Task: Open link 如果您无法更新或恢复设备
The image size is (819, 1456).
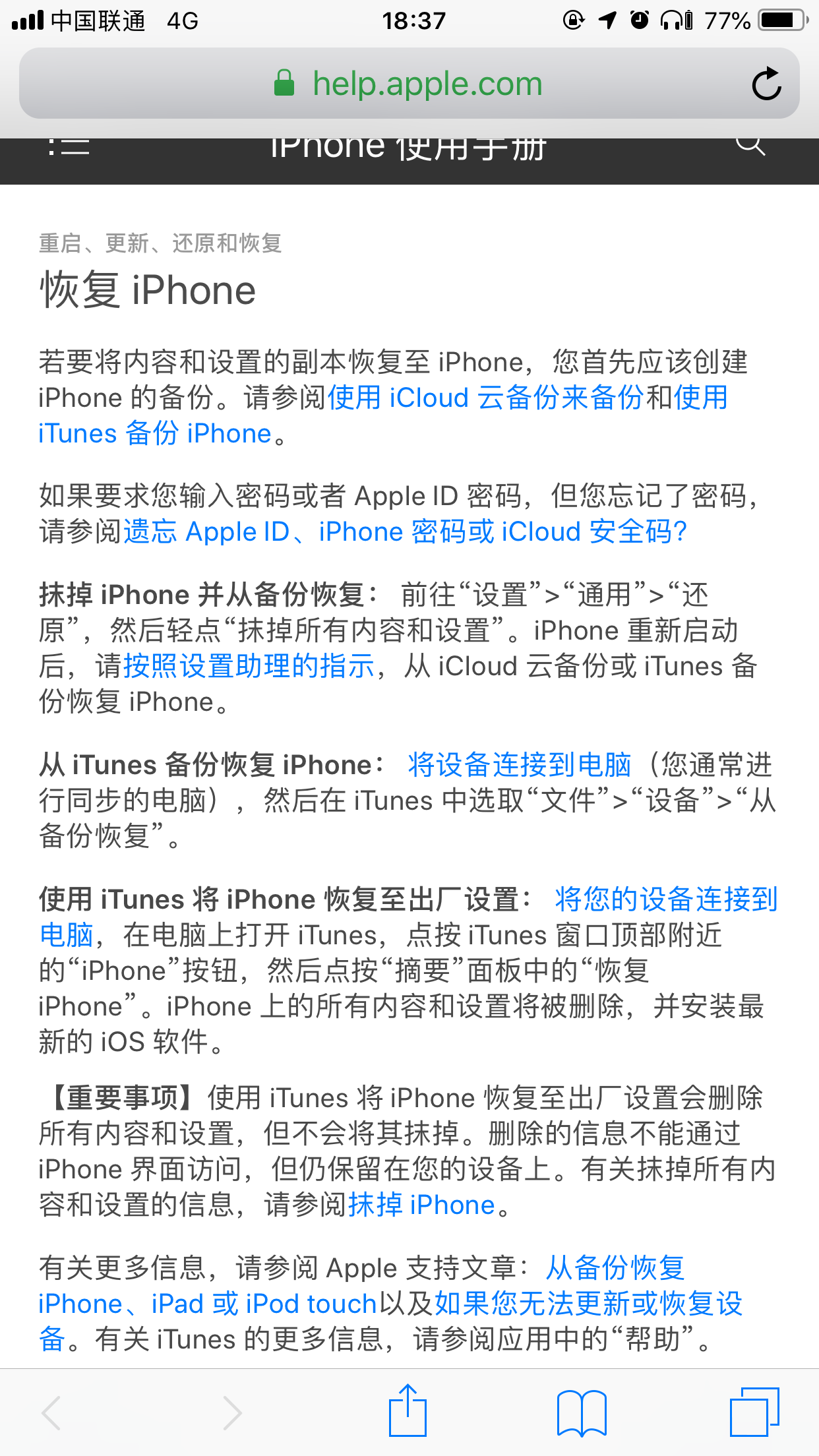Action: coord(588,1304)
